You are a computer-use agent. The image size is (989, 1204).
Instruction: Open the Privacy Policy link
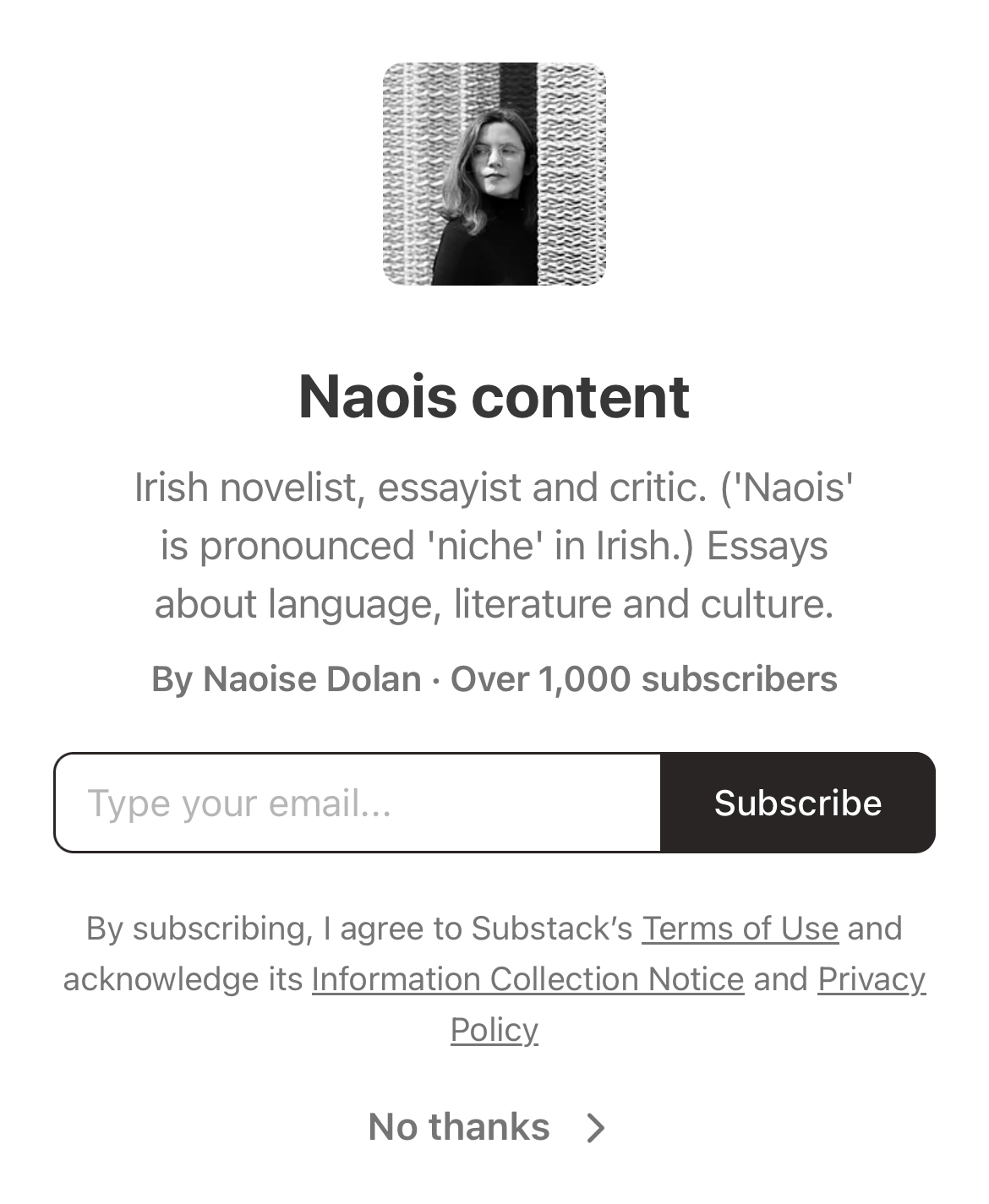(871, 979)
